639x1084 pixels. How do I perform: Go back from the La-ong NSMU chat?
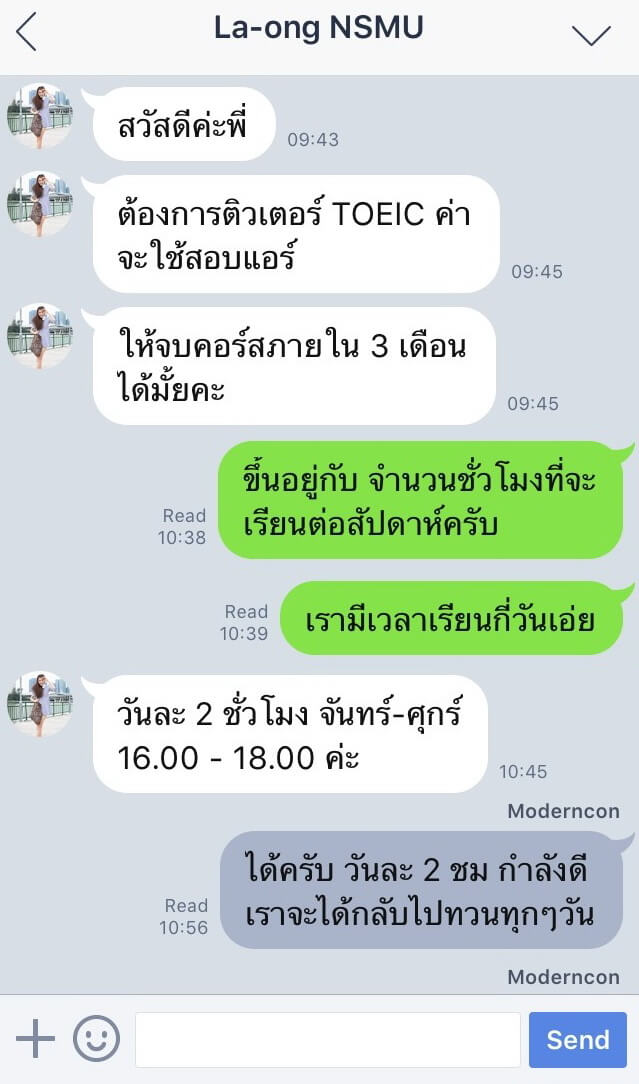coord(27,33)
